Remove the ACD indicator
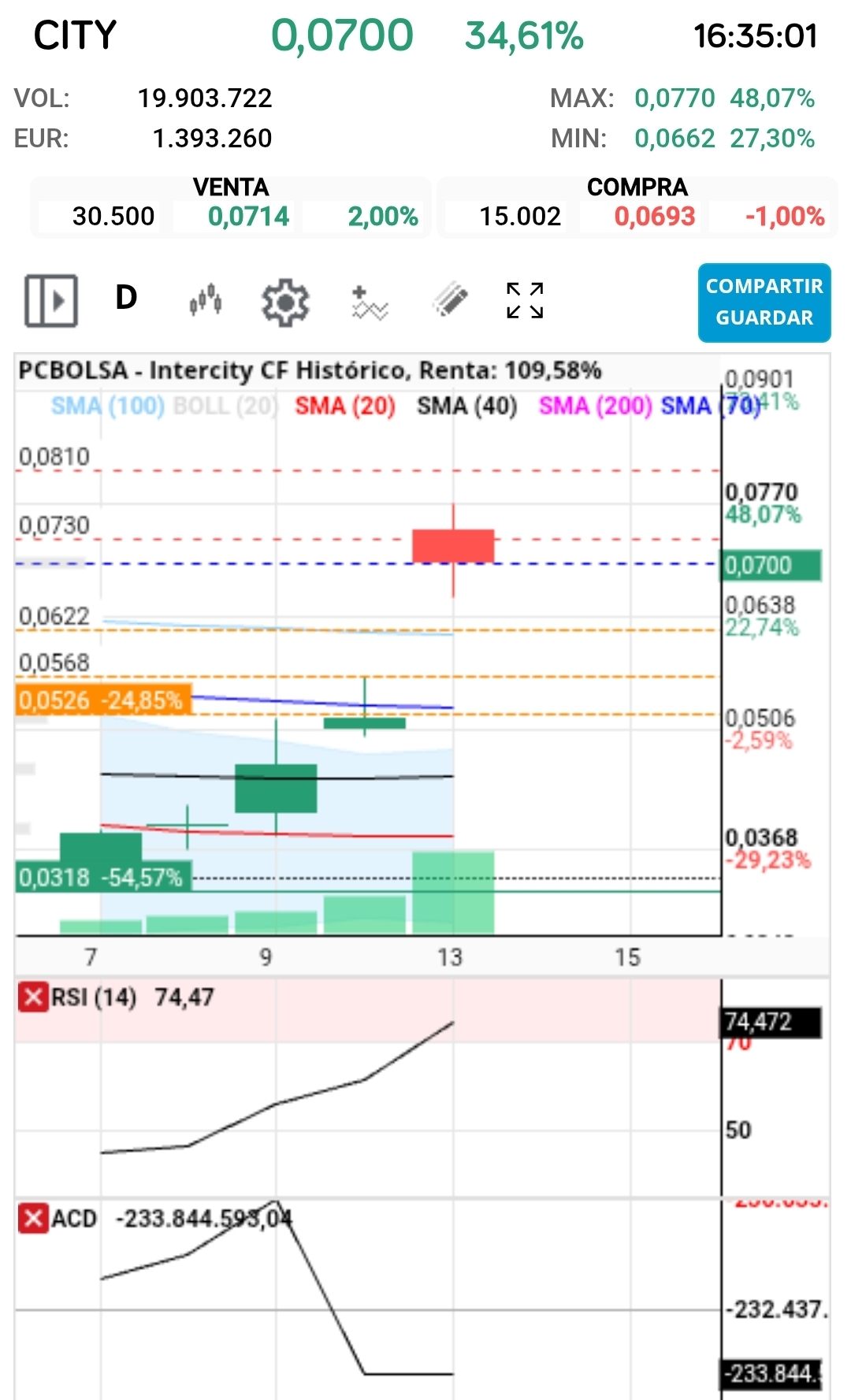Image resolution: width=851 pixels, height=1400 pixels. [33, 1219]
